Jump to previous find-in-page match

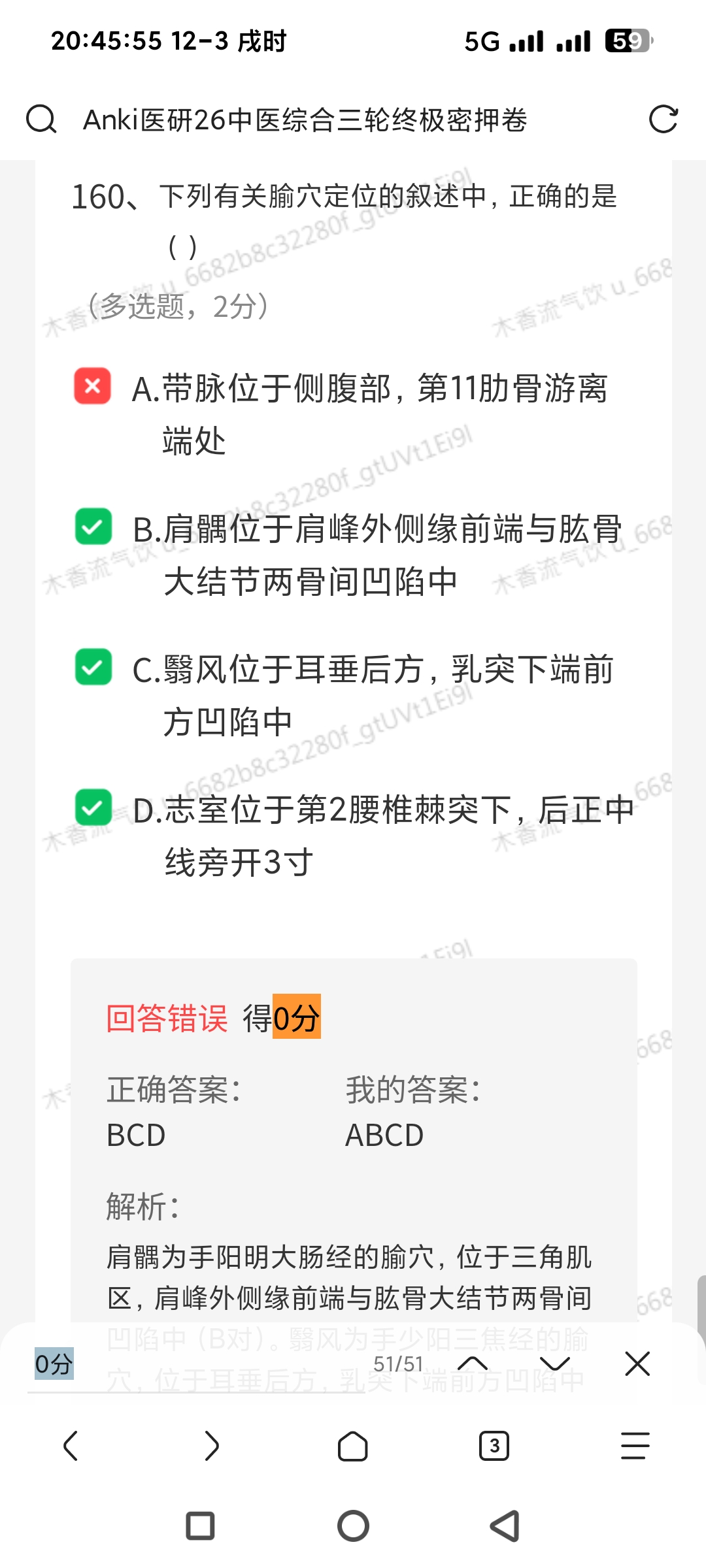click(x=473, y=1364)
